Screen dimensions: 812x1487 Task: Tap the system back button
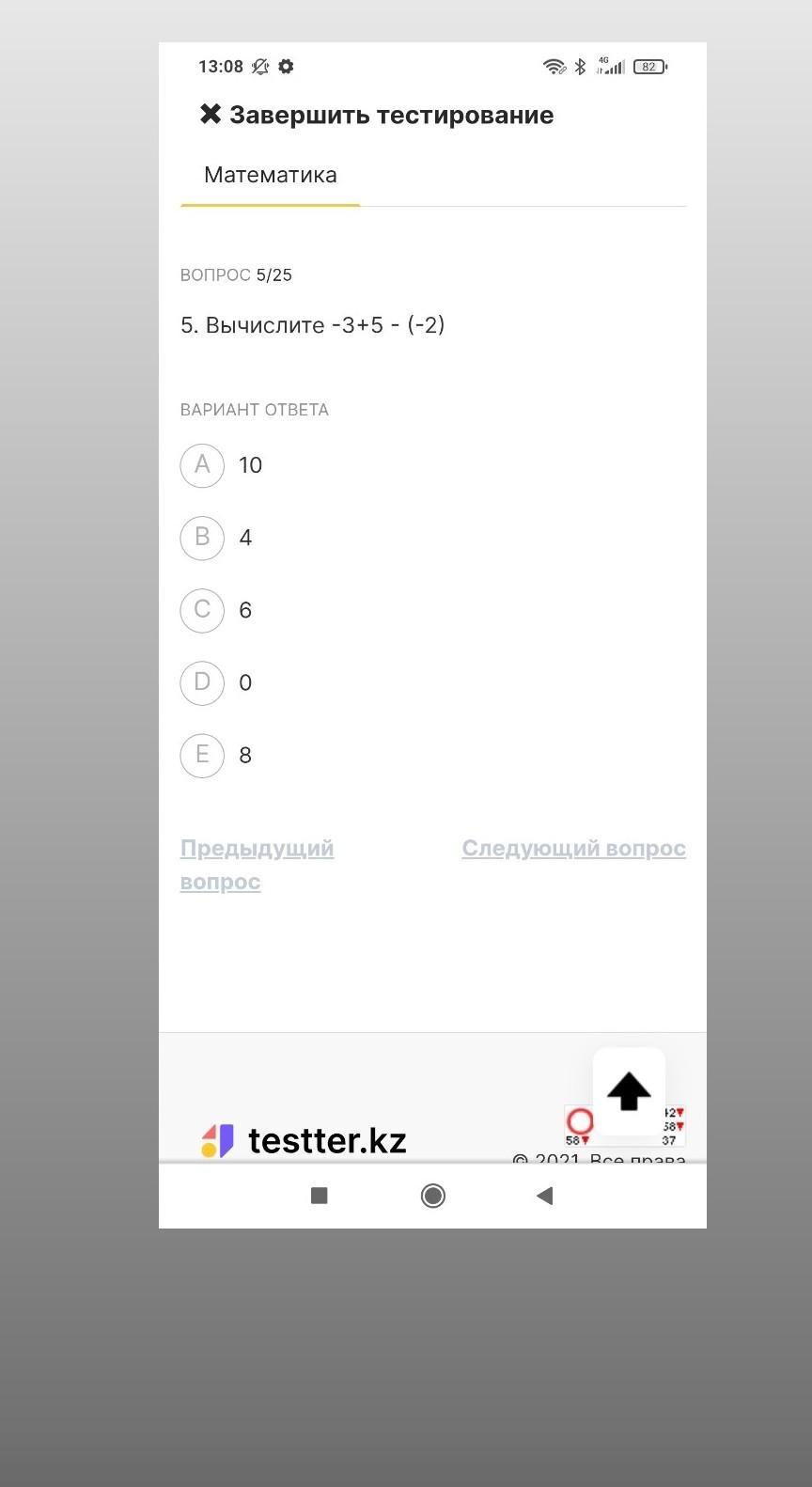point(544,1196)
